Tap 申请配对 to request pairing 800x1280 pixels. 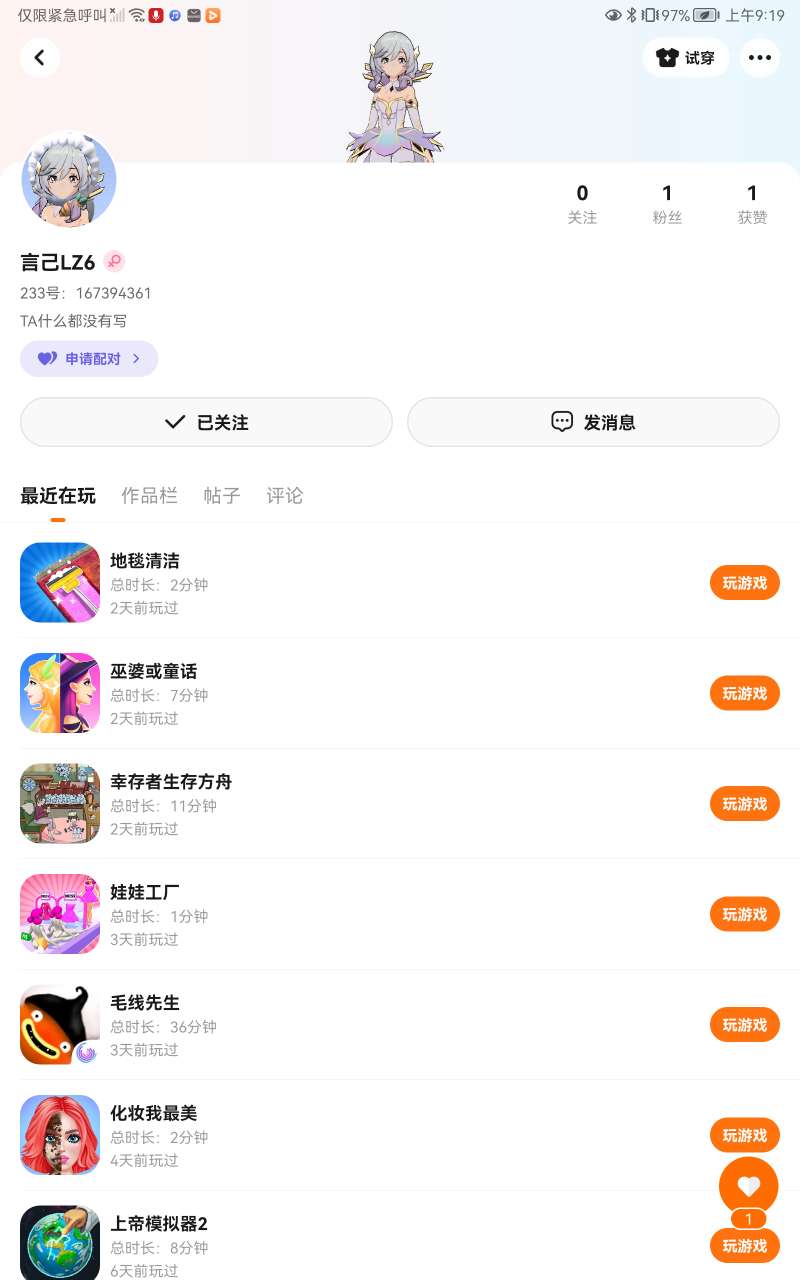click(89, 359)
